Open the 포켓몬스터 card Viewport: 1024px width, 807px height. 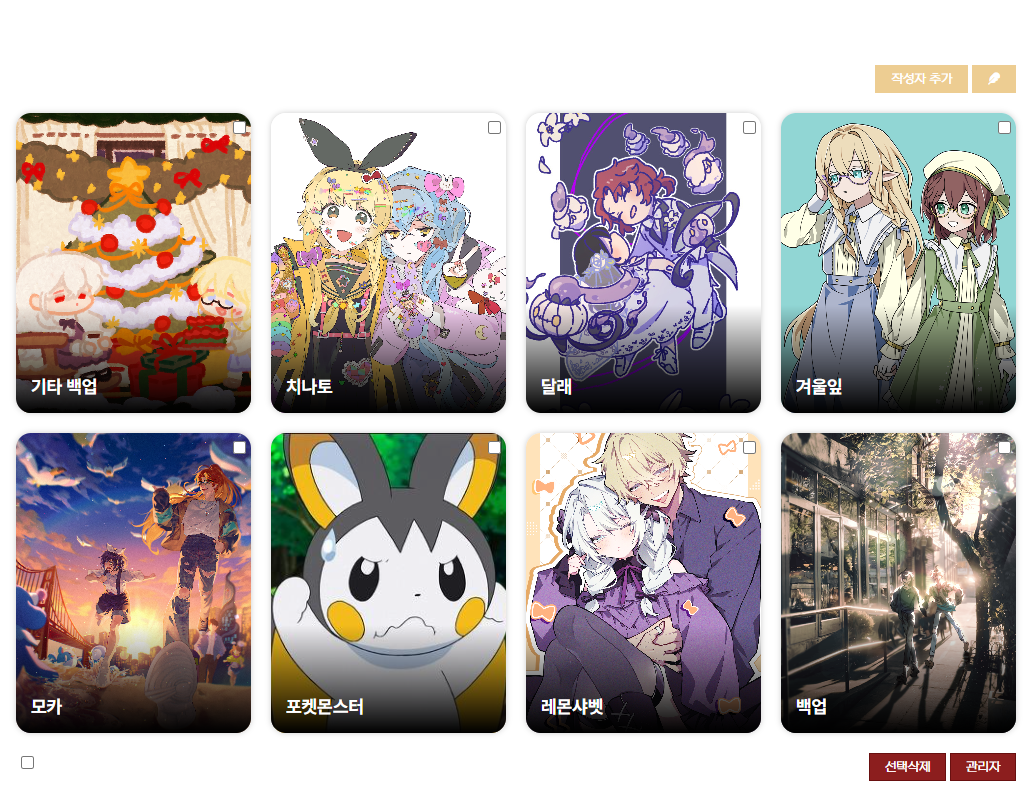pos(388,583)
